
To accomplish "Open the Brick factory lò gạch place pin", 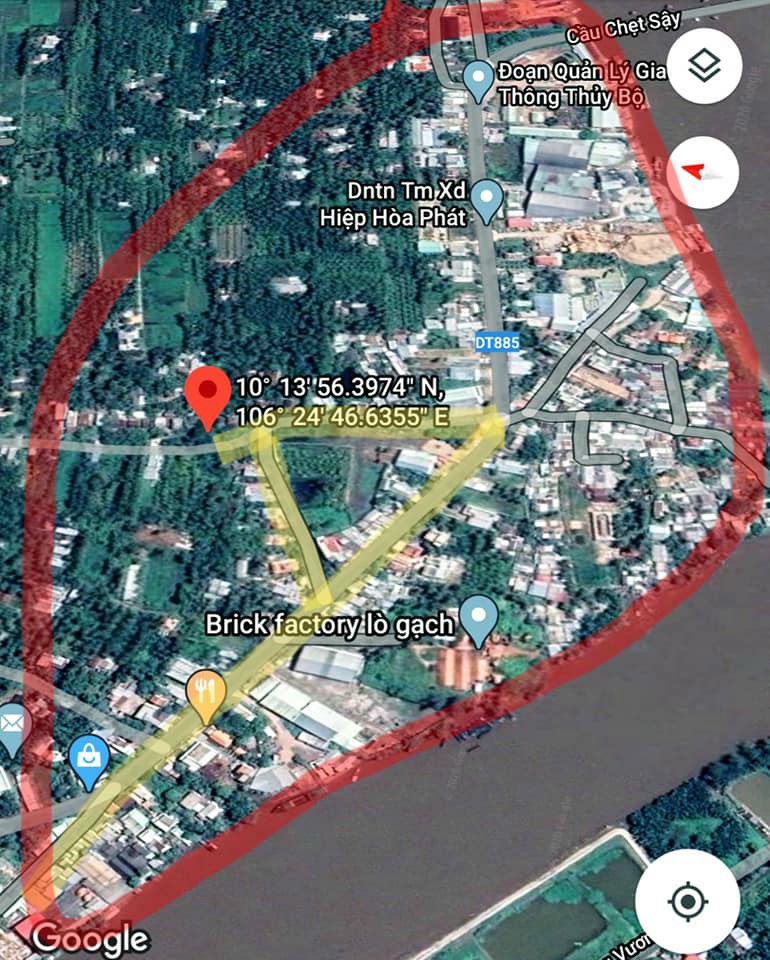I will [x=479, y=620].
